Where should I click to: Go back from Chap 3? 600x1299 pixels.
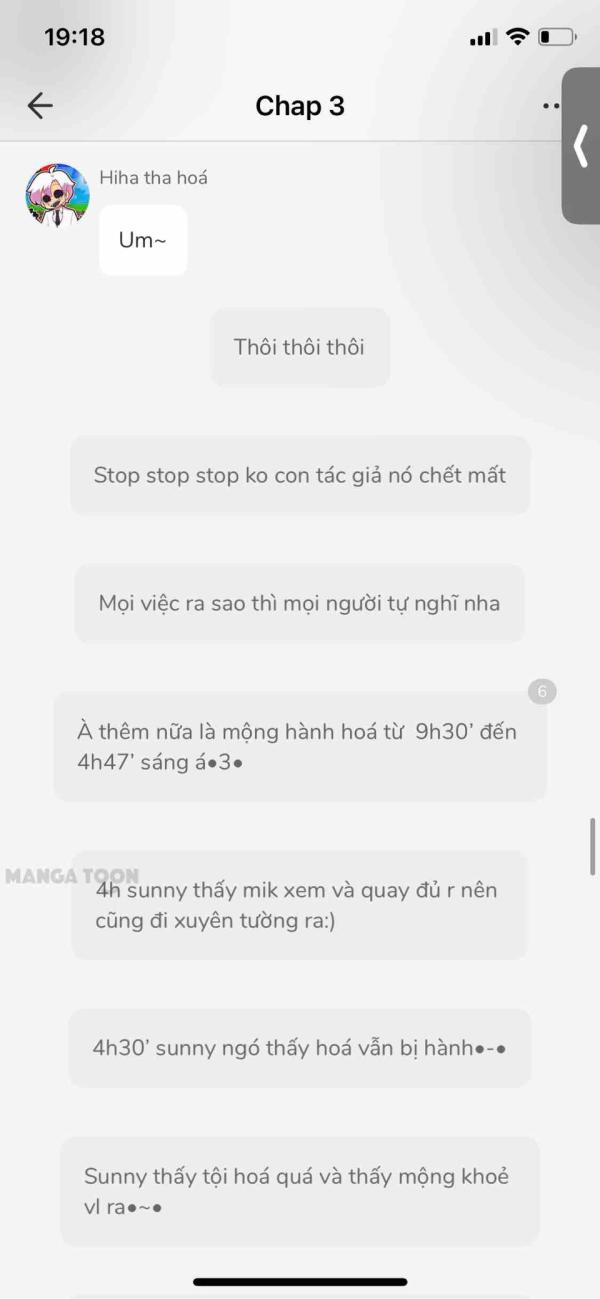40,106
